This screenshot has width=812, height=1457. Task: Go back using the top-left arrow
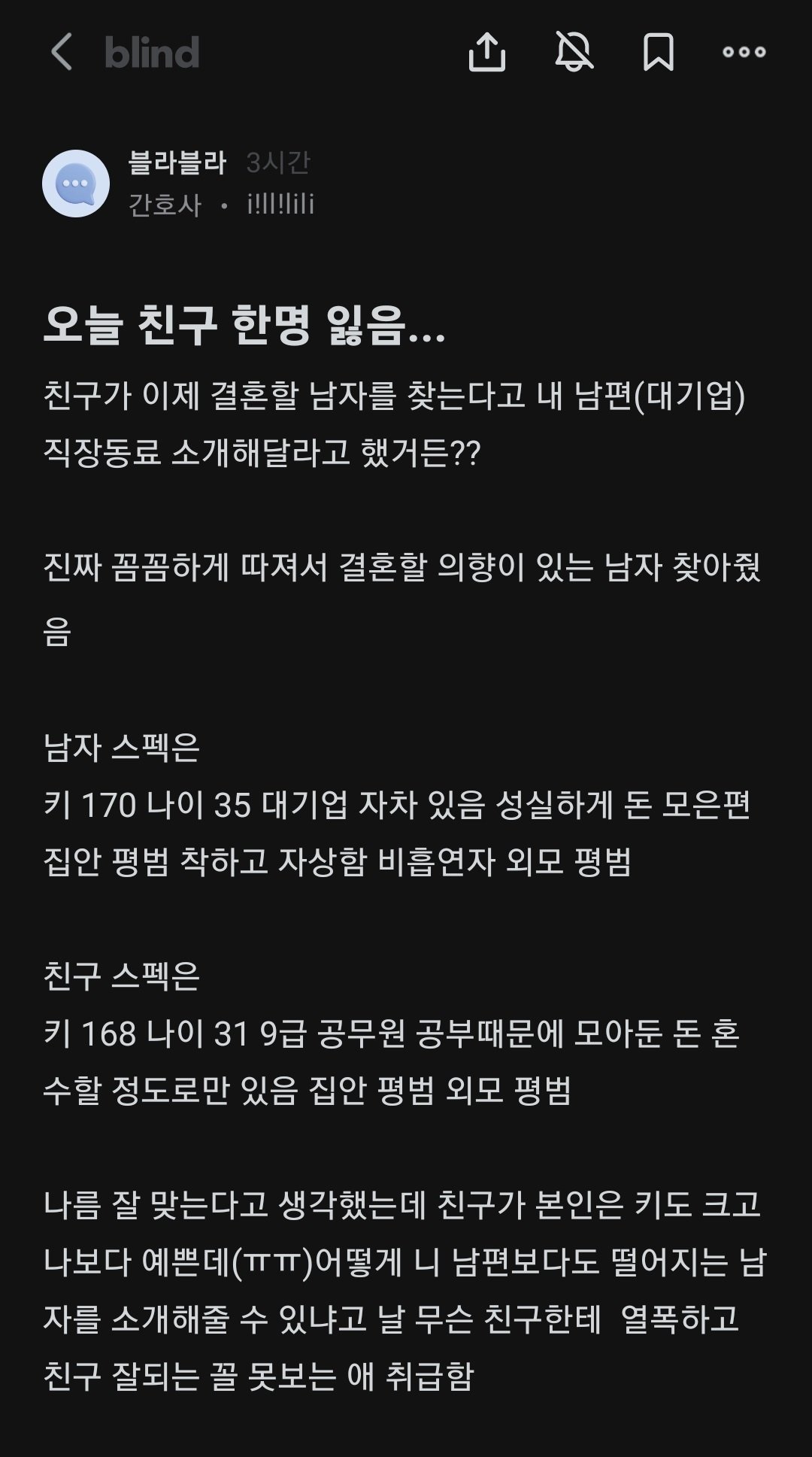click(62, 52)
